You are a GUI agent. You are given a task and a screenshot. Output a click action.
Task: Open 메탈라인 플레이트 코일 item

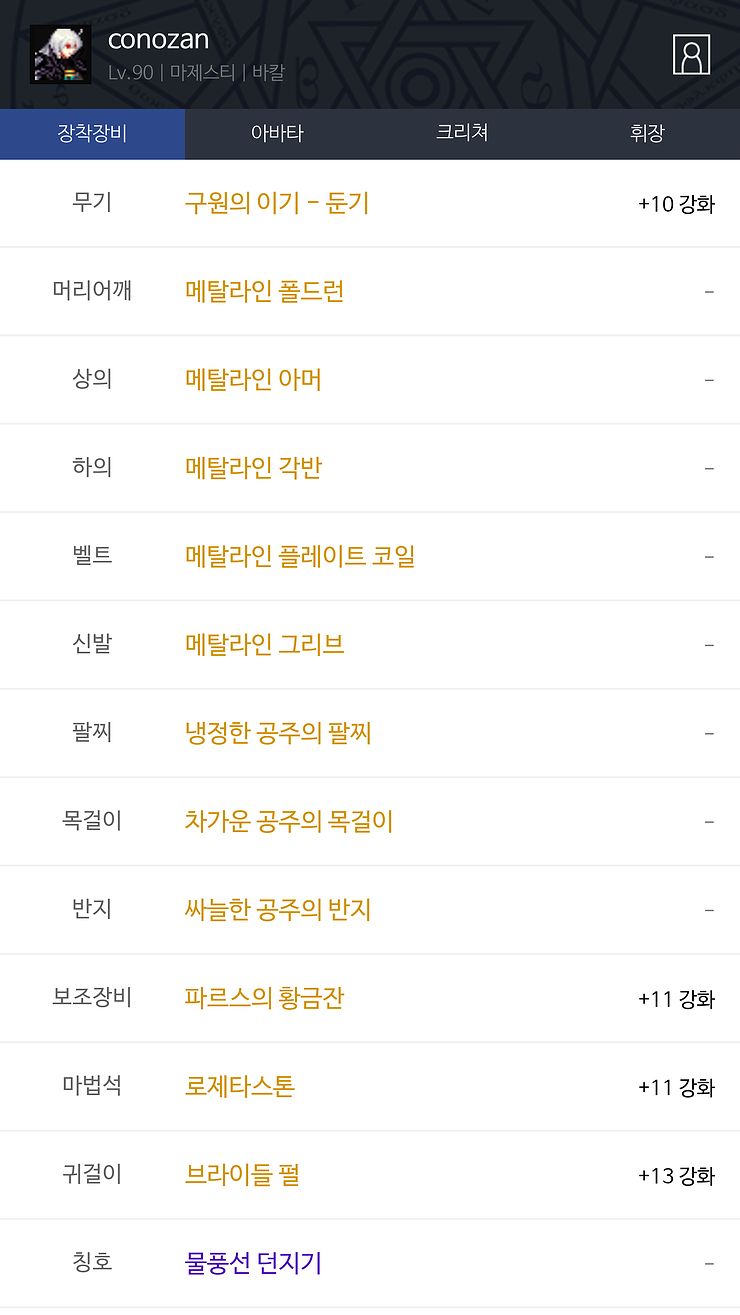pos(300,556)
